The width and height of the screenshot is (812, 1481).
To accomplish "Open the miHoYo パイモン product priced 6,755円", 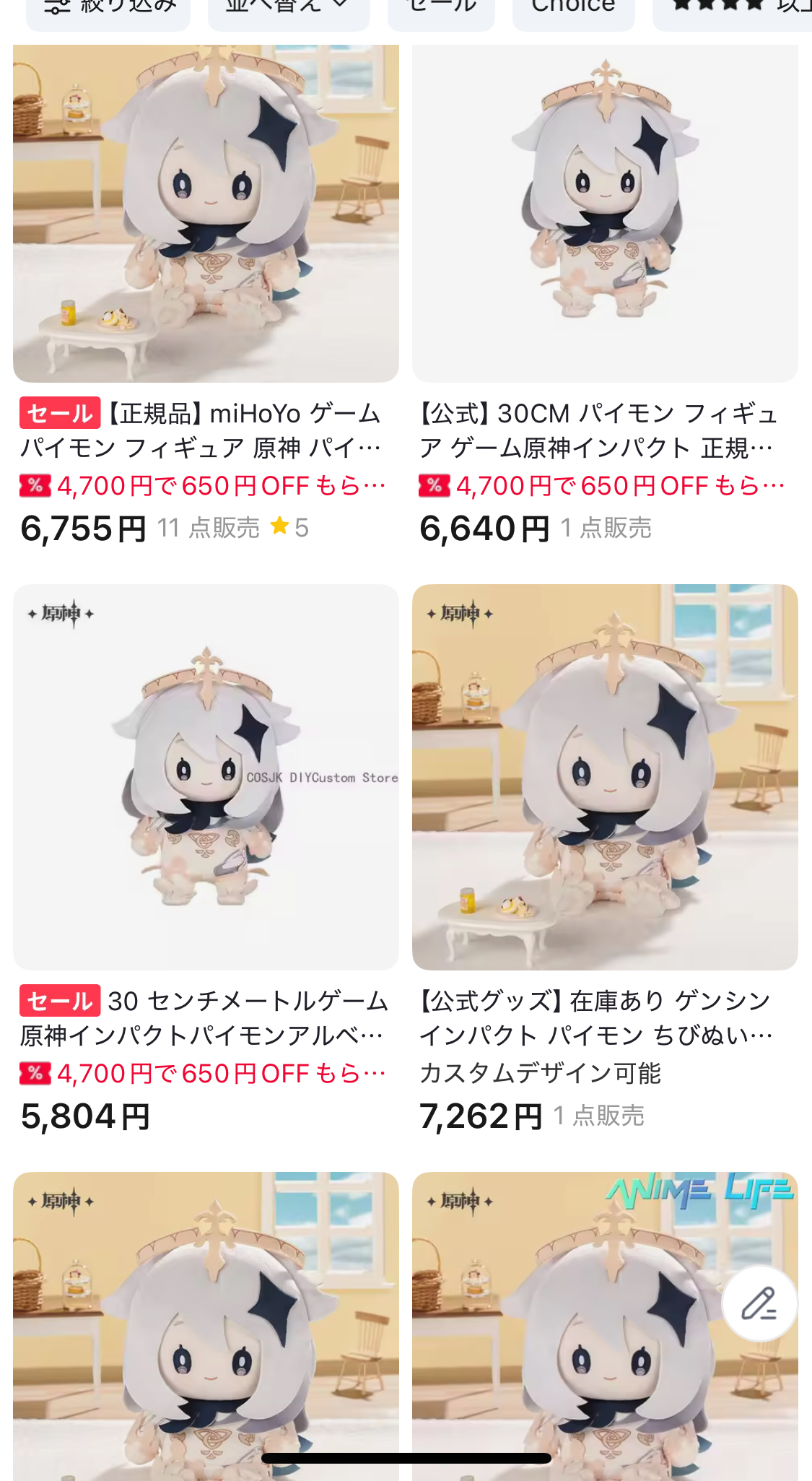I will pyautogui.click(x=206, y=214).
